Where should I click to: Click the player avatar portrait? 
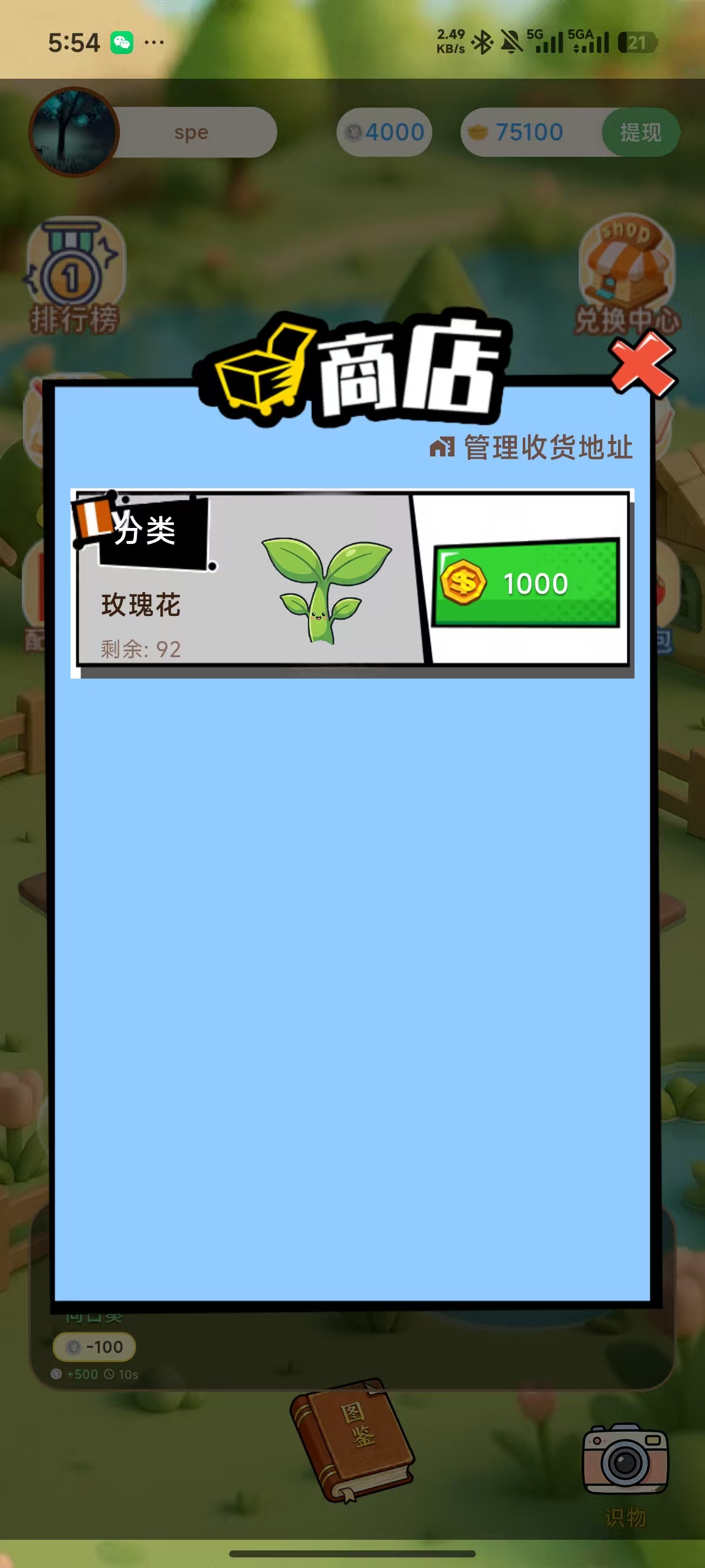point(73,132)
